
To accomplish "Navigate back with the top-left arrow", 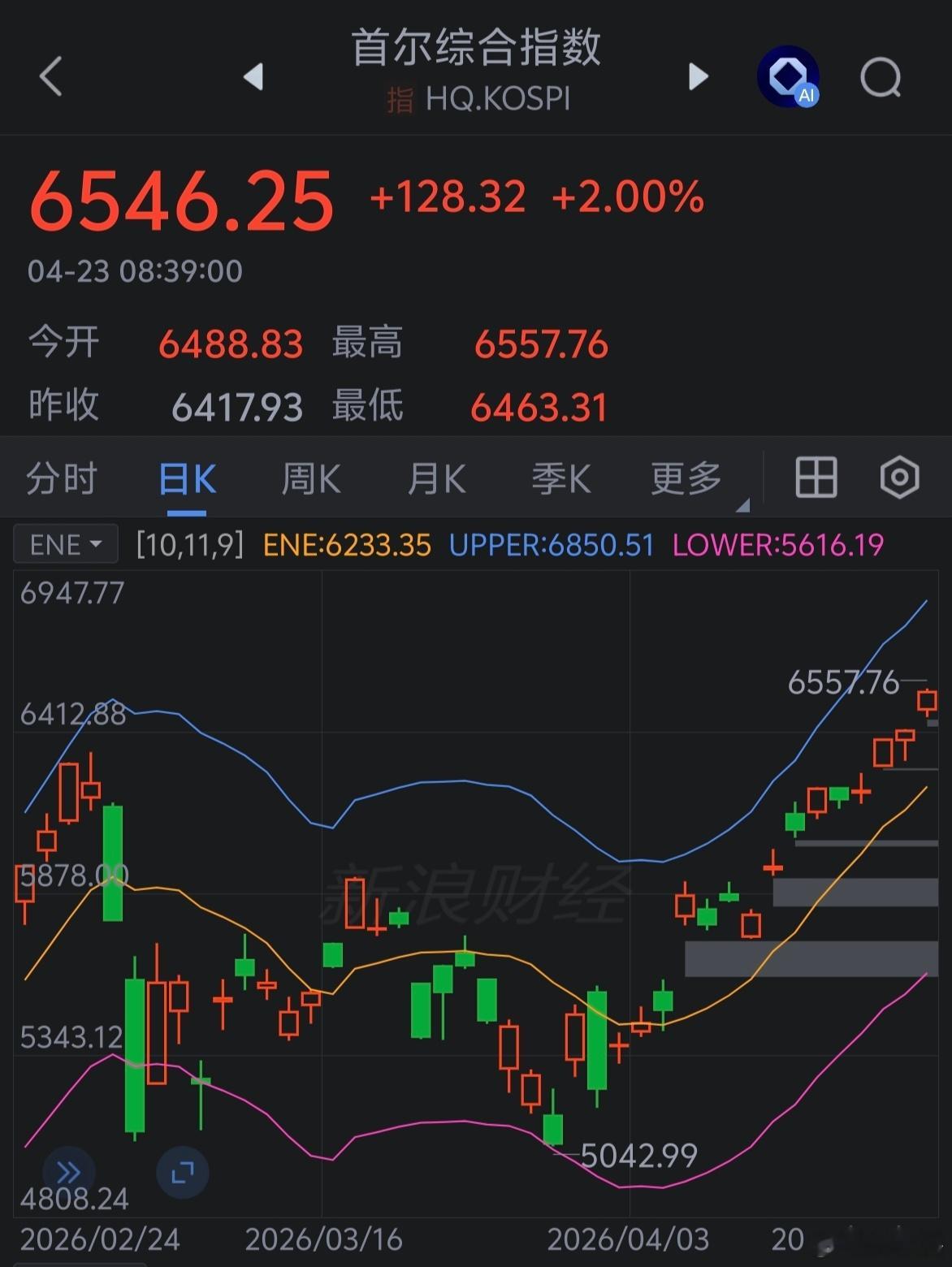I will pyautogui.click(x=50, y=76).
